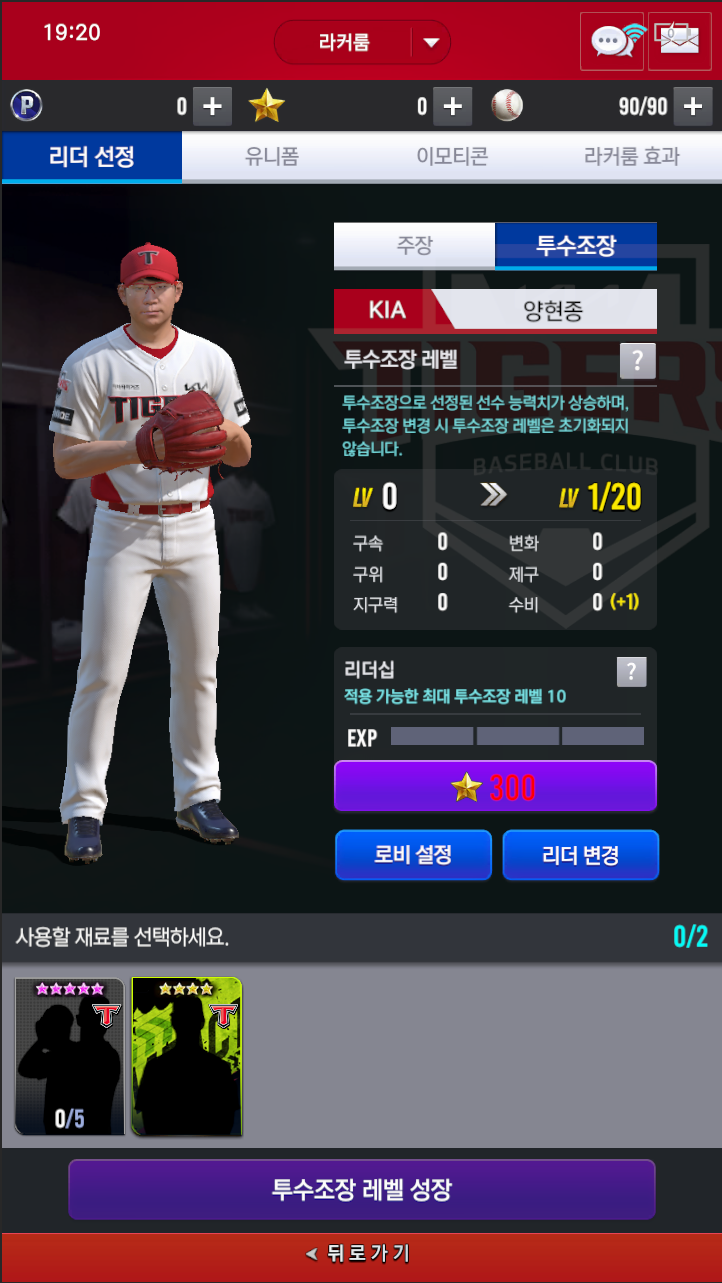Select the green four-star material card
This screenshot has width=722, height=1283.
(x=187, y=1056)
